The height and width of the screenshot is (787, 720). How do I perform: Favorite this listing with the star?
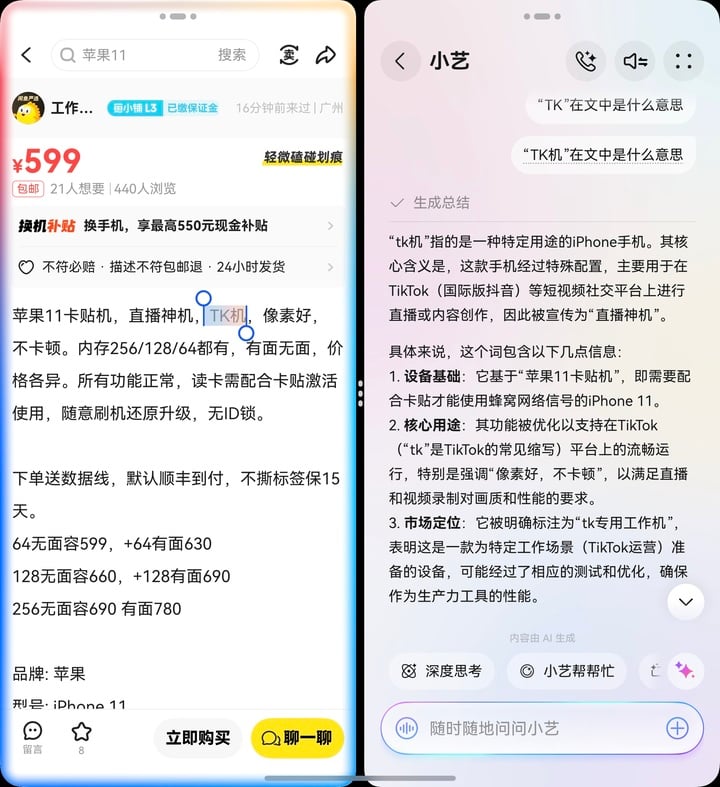(x=81, y=735)
